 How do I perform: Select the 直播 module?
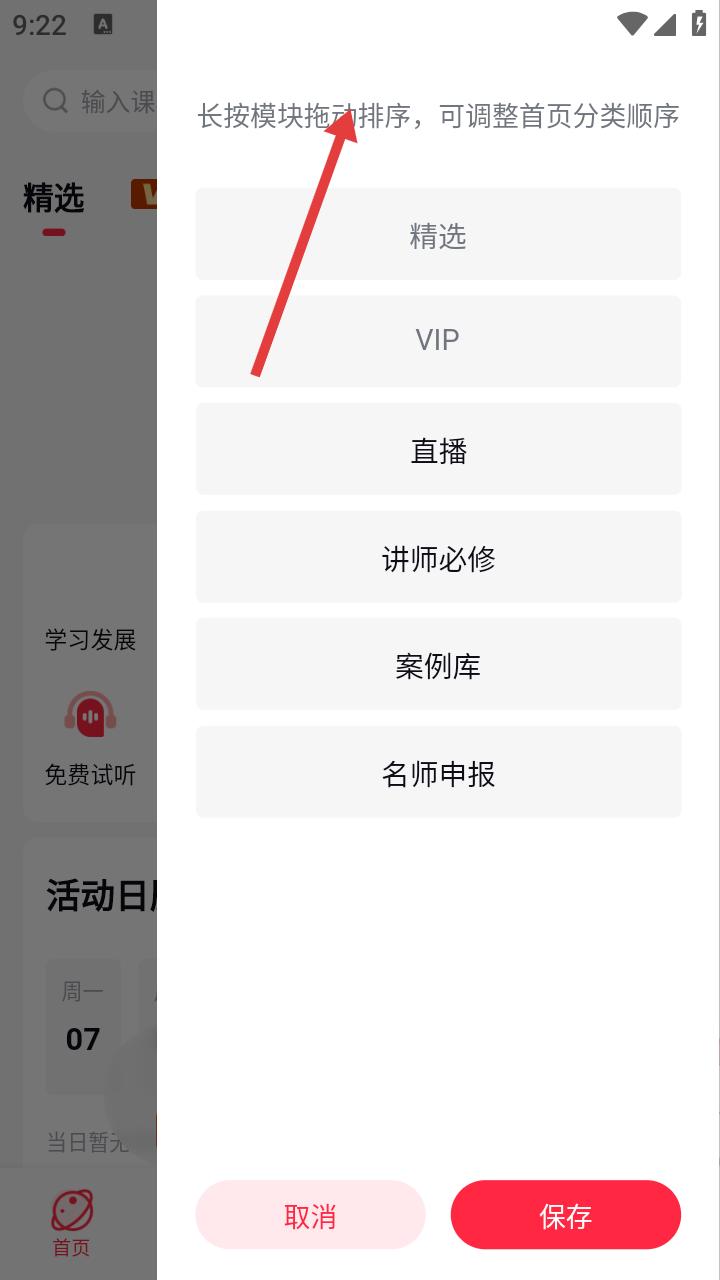438,449
